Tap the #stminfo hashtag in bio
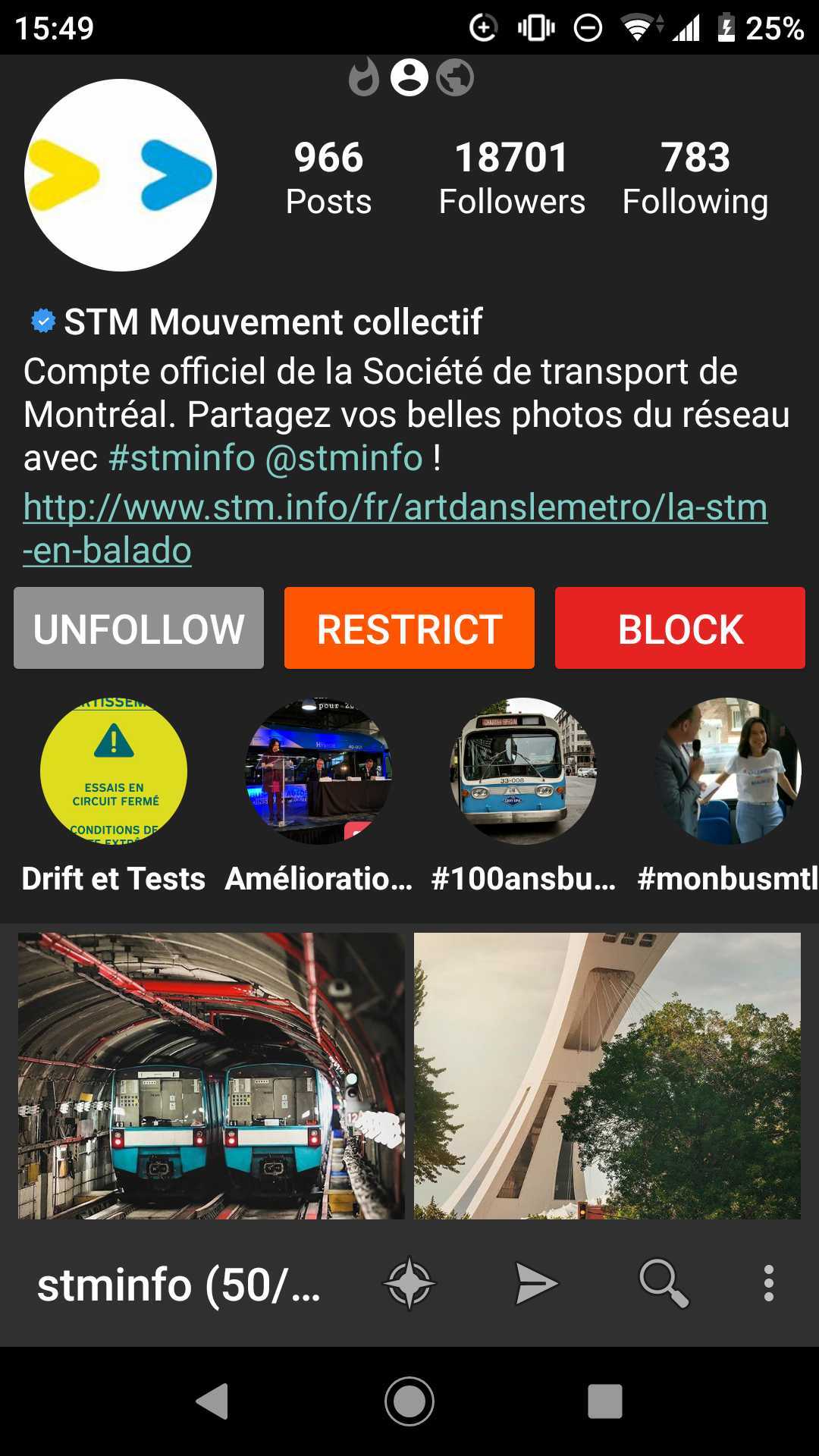This screenshot has width=819, height=1456. pyautogui.click(x=182, y=458)
